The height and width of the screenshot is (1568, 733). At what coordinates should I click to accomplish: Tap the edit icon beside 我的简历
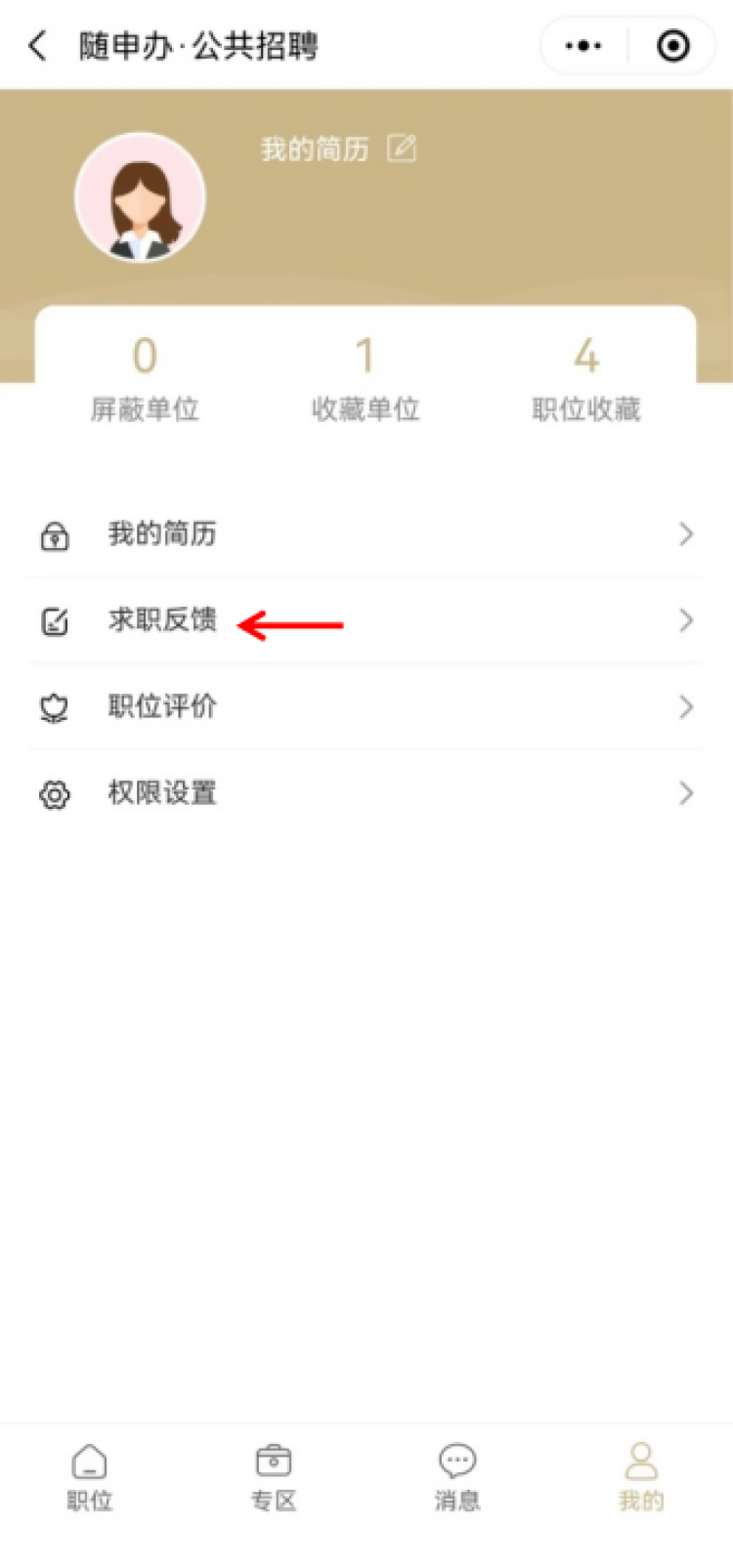(402, 148)
